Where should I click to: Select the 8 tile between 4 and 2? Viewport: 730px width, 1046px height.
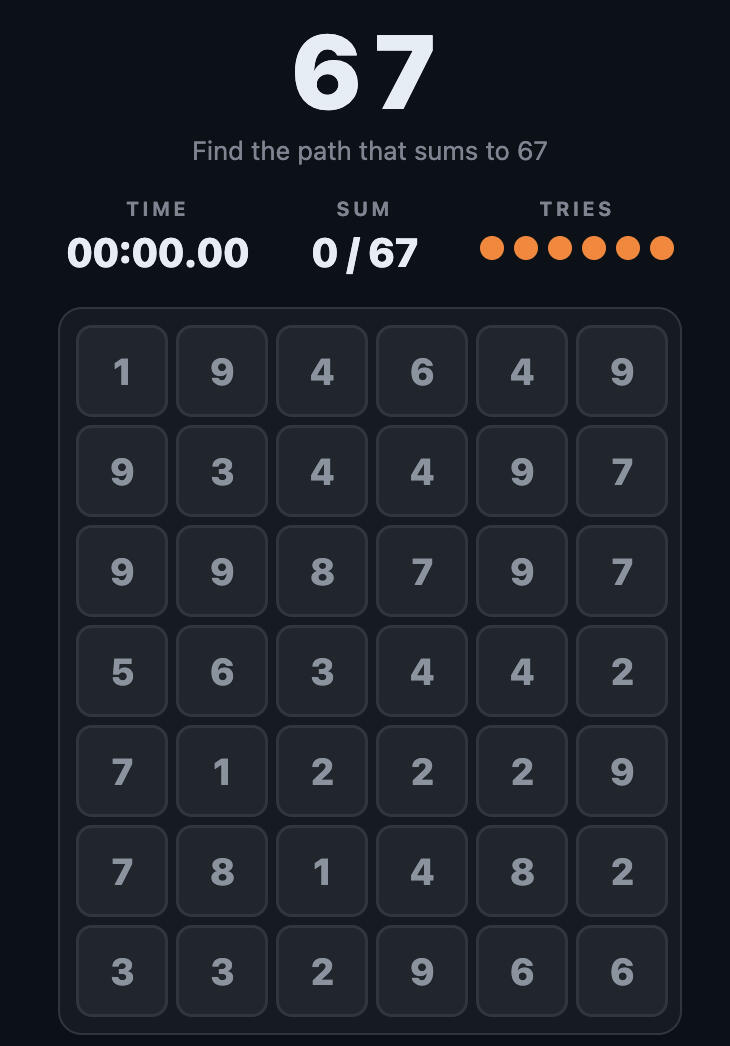522,871
